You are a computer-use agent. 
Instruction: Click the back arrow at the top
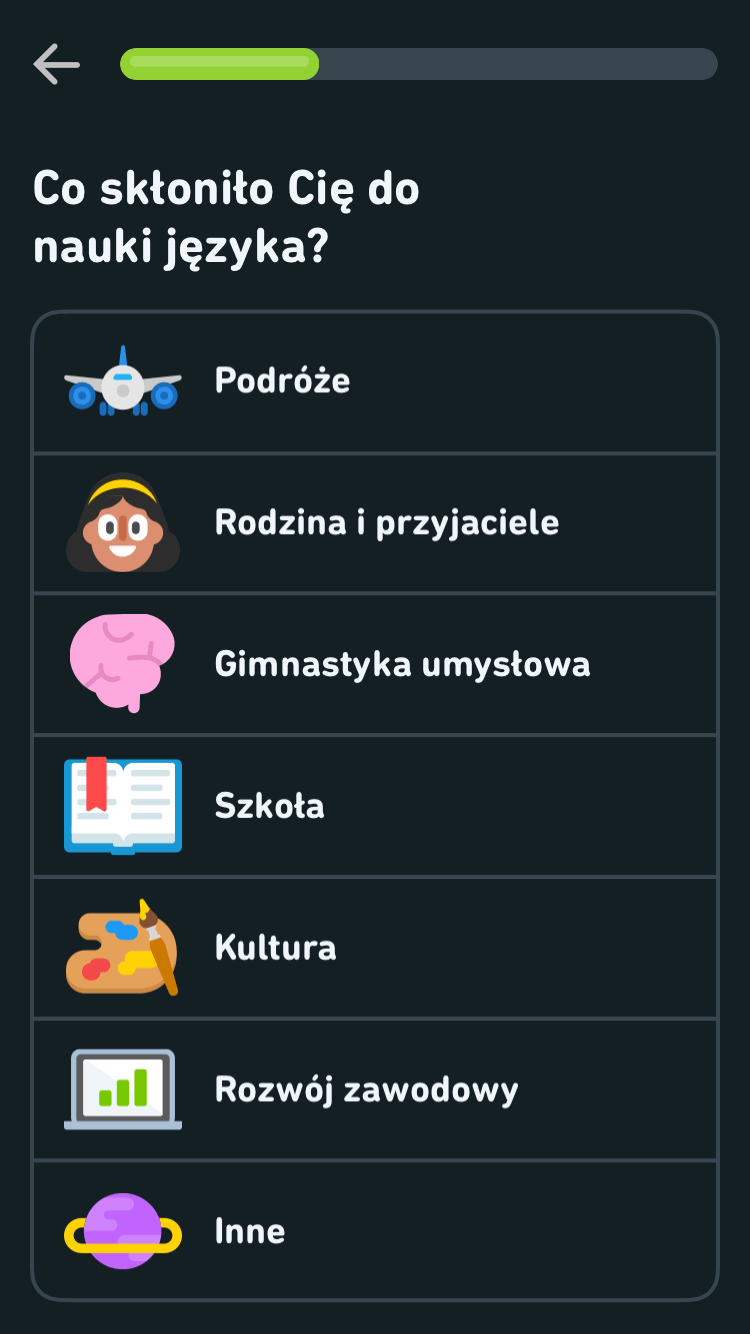click(x=57, y=64)
